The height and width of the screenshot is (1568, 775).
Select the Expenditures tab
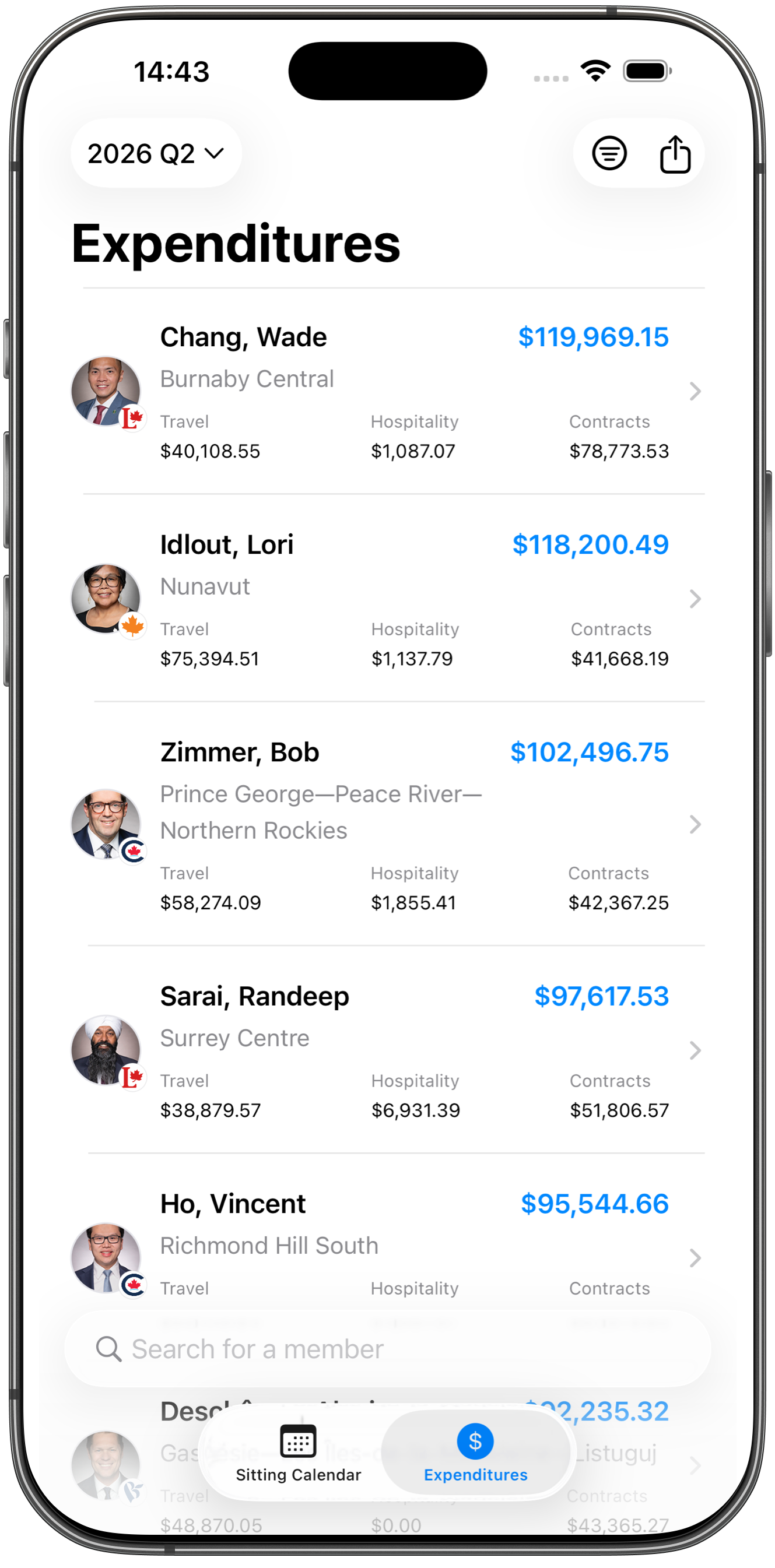(475, 1457)
